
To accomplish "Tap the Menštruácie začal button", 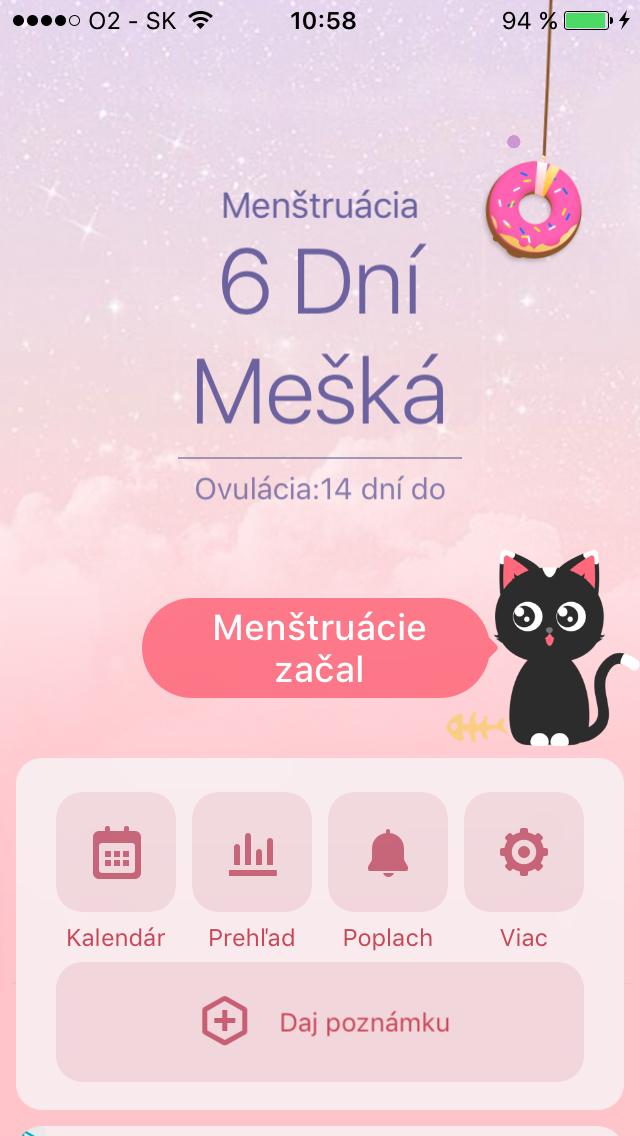I will click(318, 648).
